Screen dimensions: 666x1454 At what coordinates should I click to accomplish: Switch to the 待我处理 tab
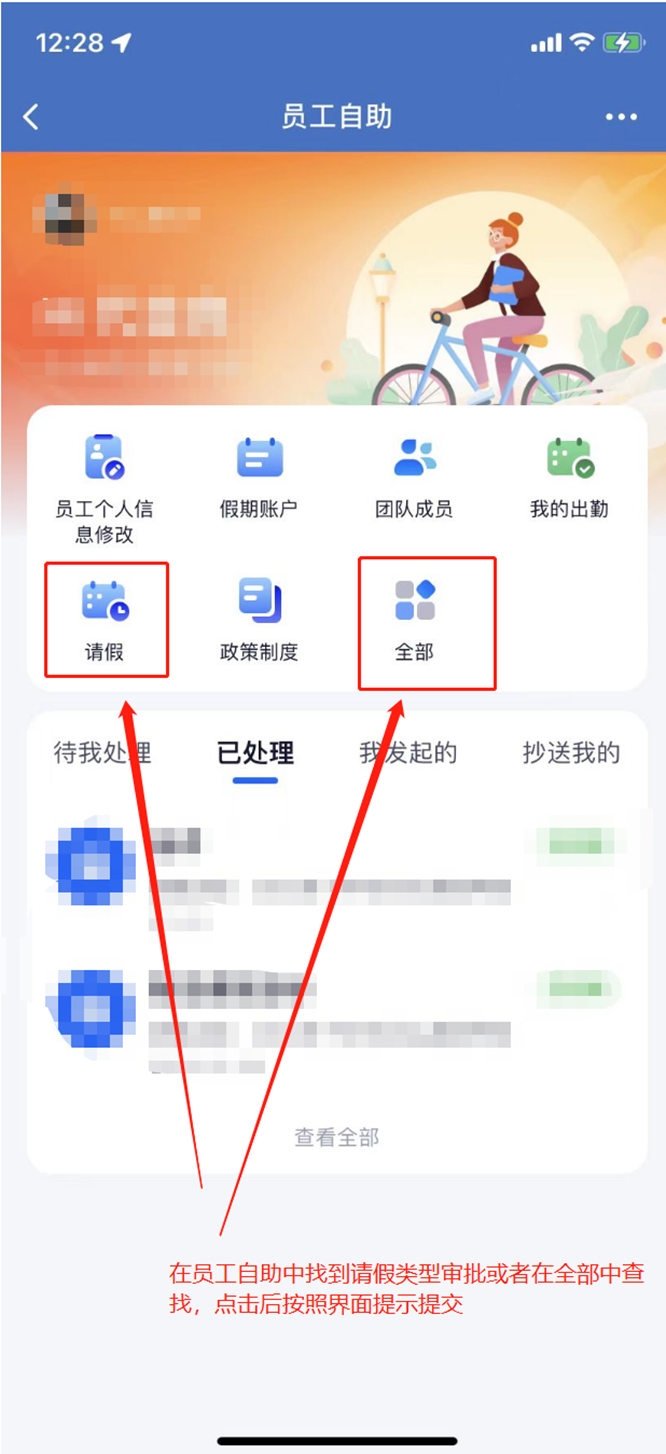[102, 753]
